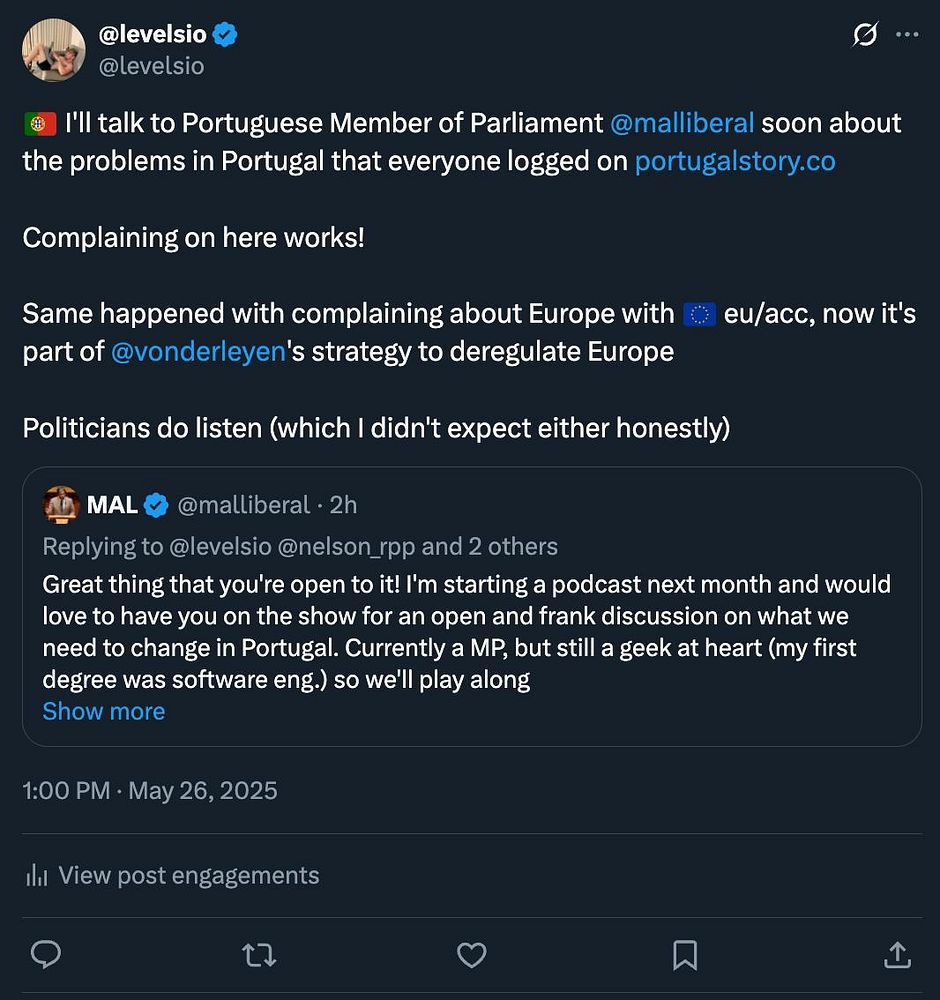Image resolution: width=940 pixels, height=1000 pixels.
Task: Visit the portugalstory.co link
Action: coord(735,161)
